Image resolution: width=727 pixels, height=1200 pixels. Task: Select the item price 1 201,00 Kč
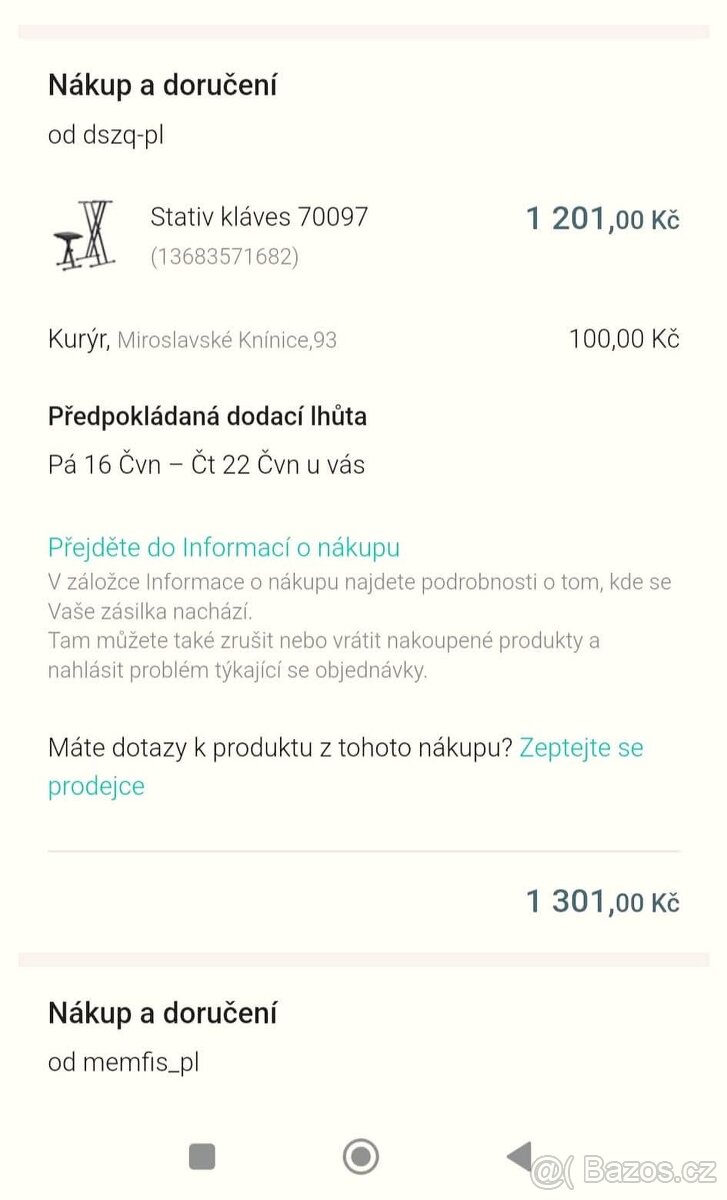pyautogui.click(x=601, y=218)
